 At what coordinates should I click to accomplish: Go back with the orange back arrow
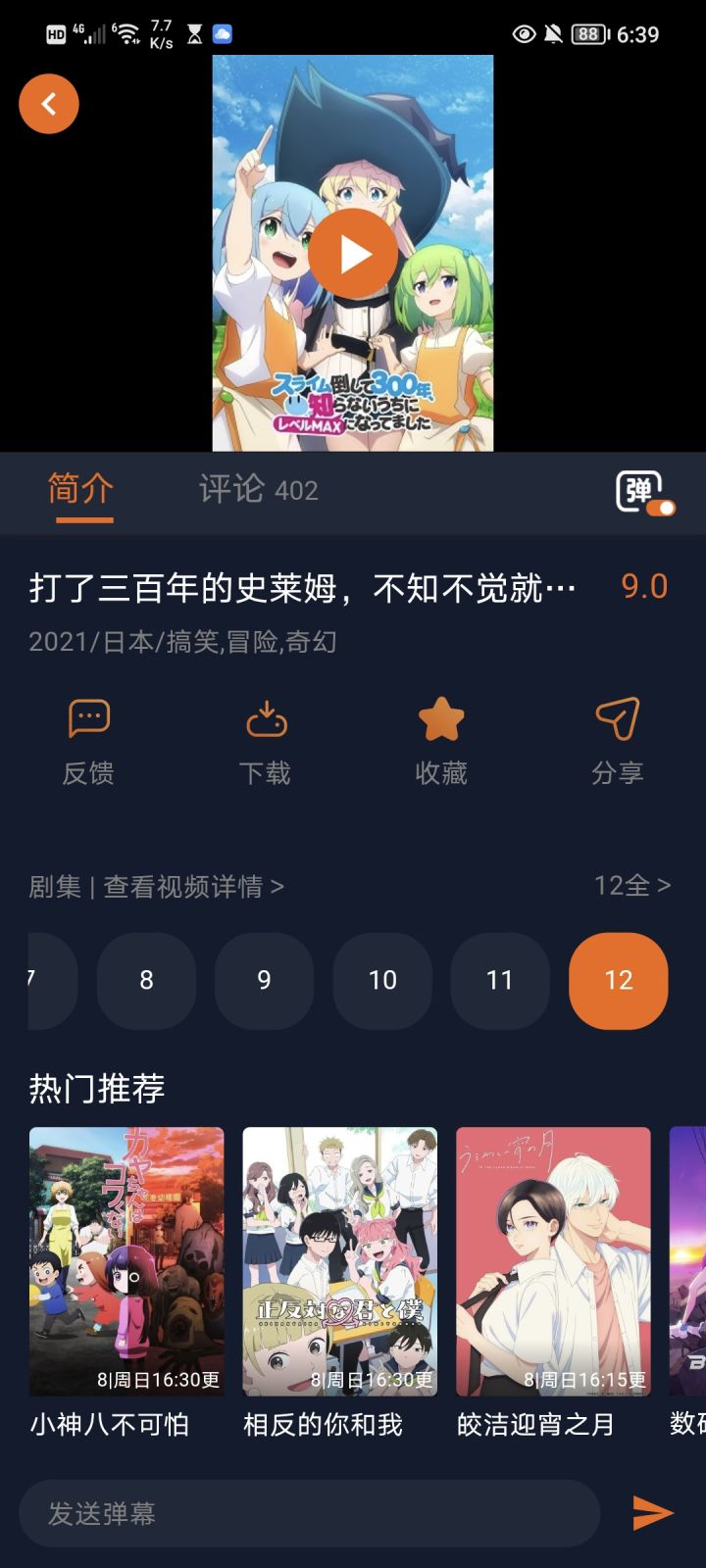[48, 103]
